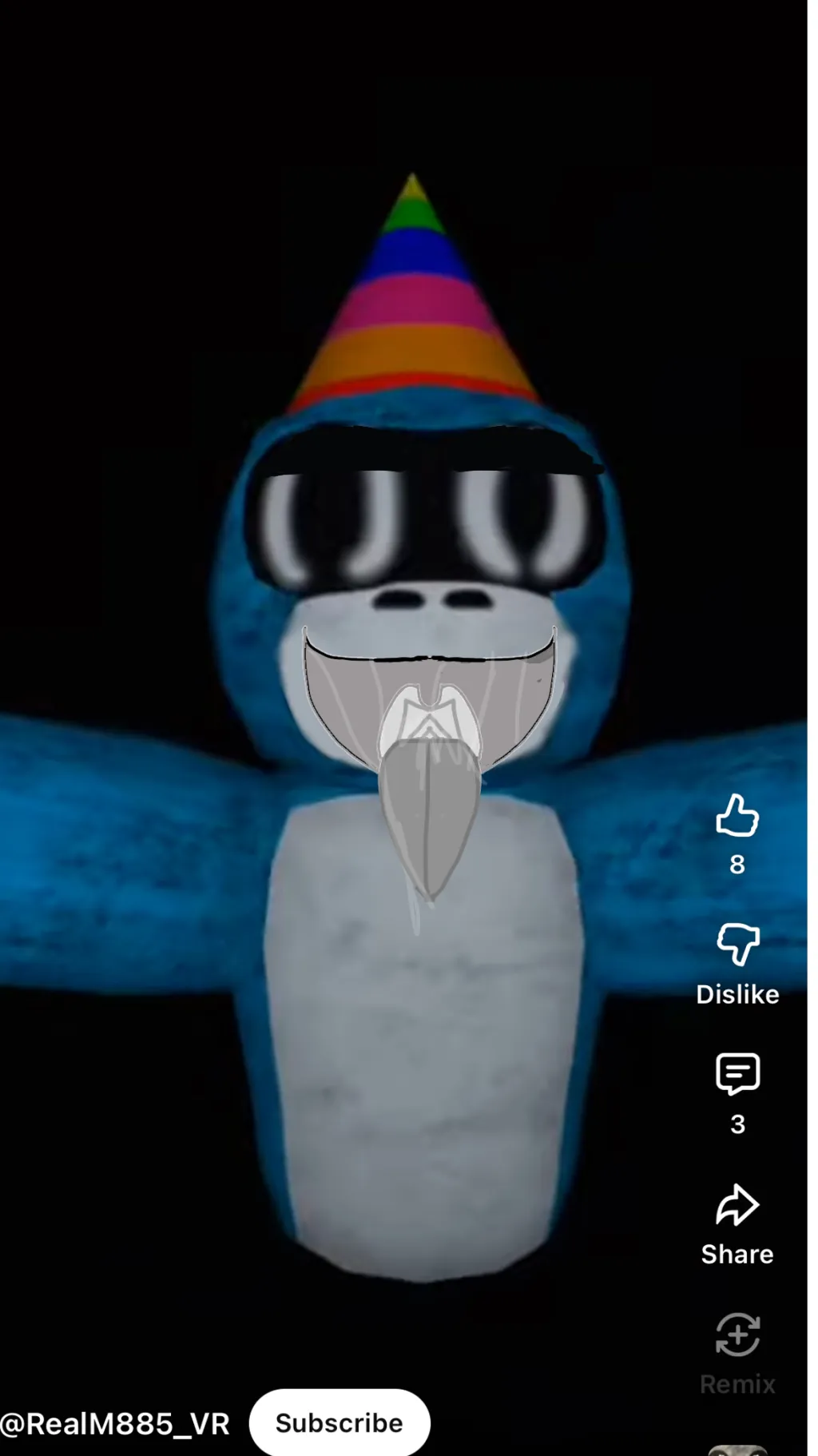Open the sound thumbnail below Remix
The height and width of the screenshot is (1456, 818).
[x=737, y=1449]
